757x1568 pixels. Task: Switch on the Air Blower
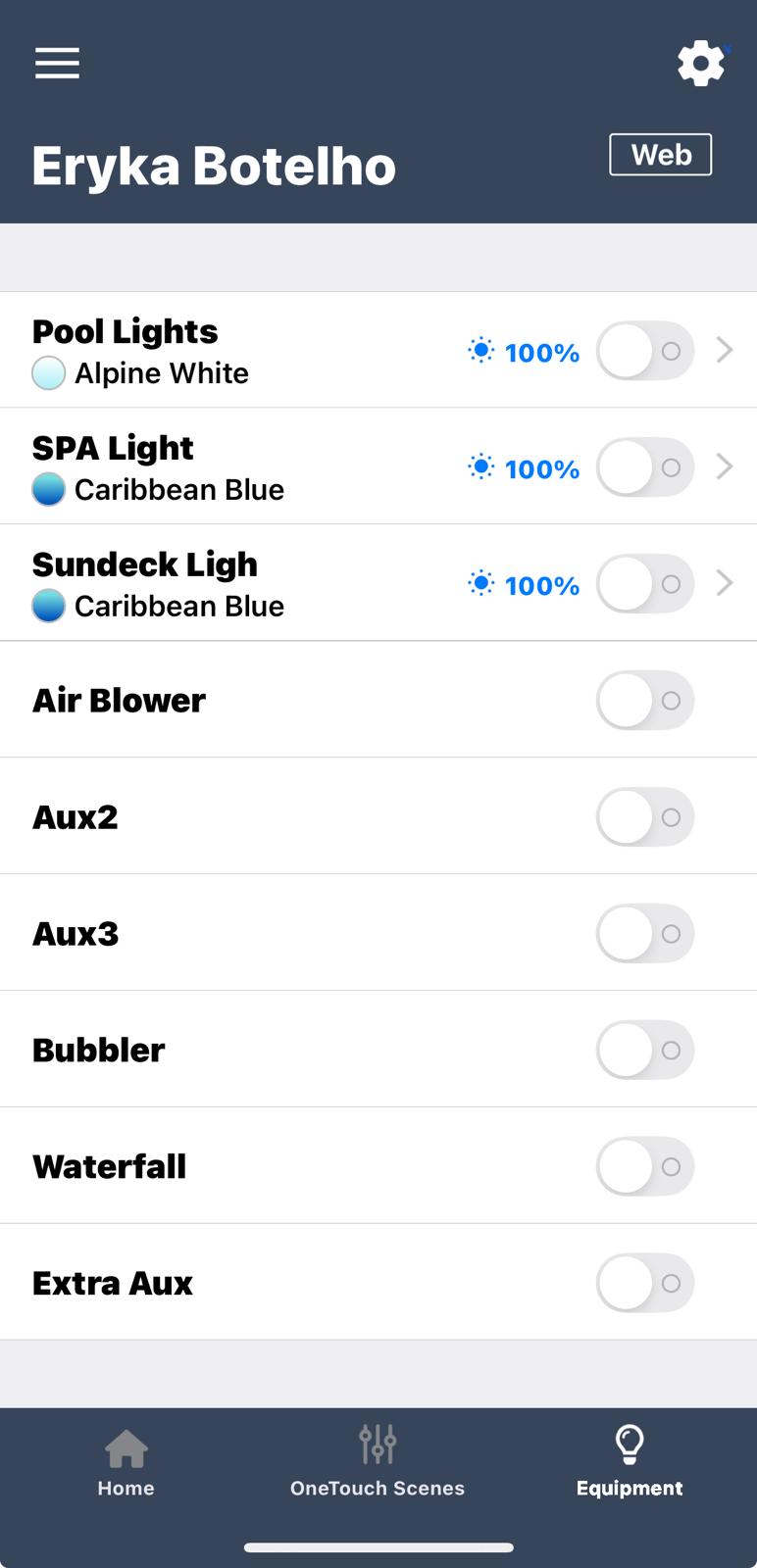[x=644, y=701]
